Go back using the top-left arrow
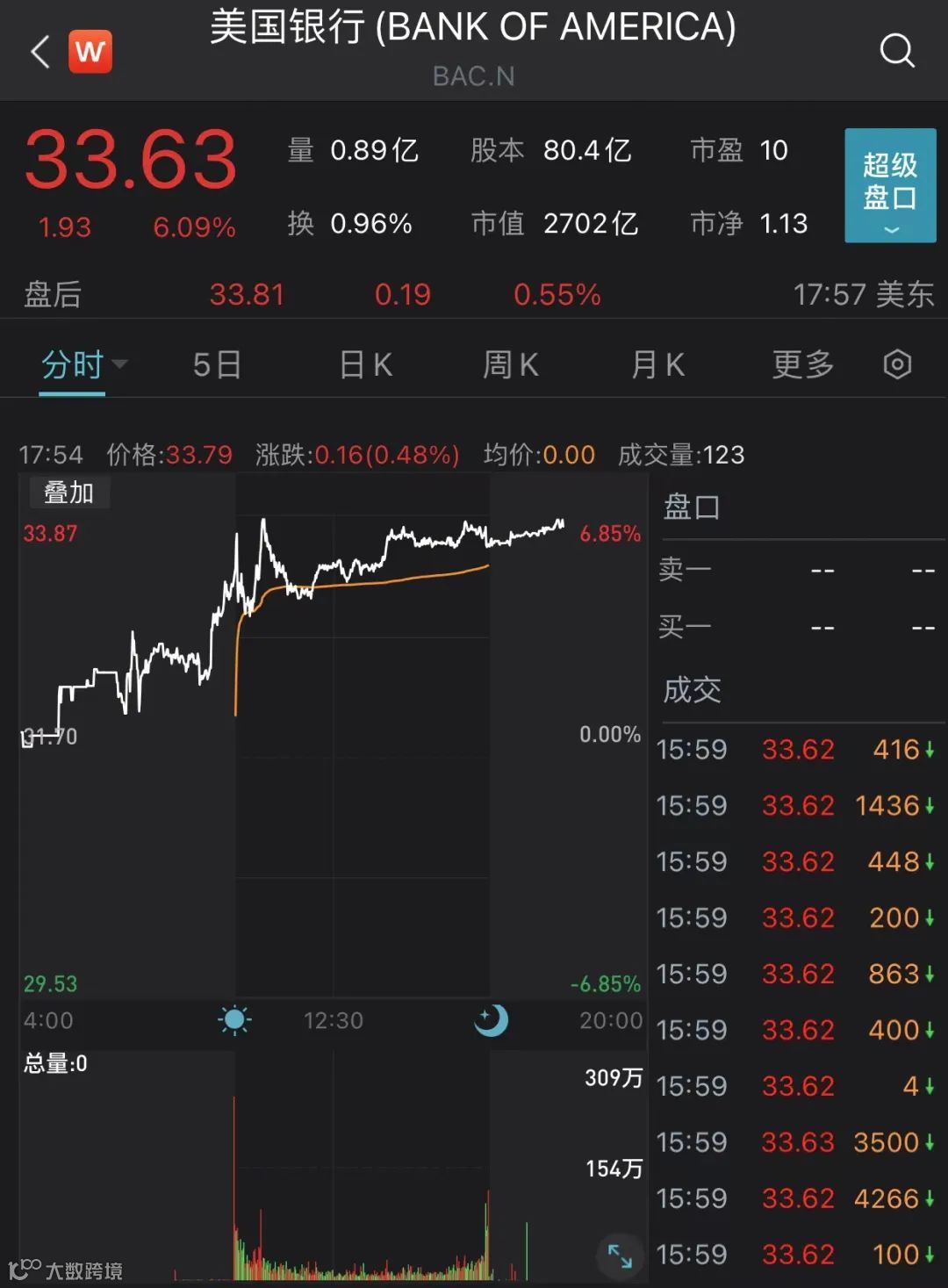 [x=40, y=52]
